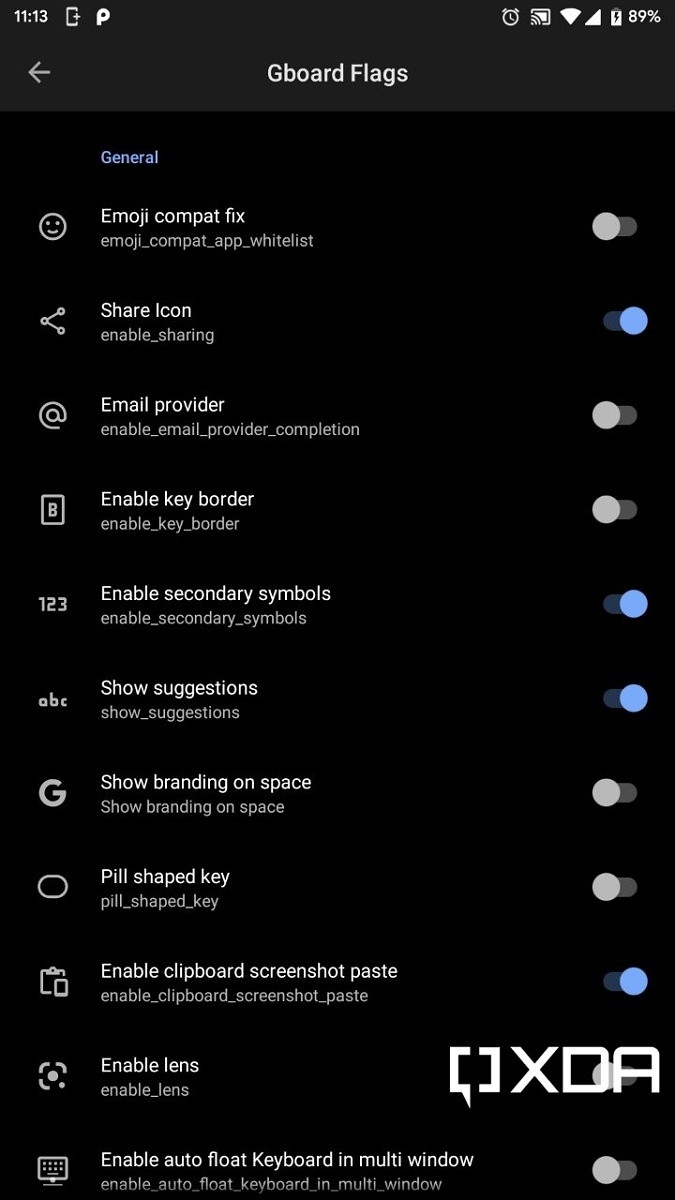Enable Show branding on space
Viewport: 675px width, 1200px height.
[x=614, y=793]
